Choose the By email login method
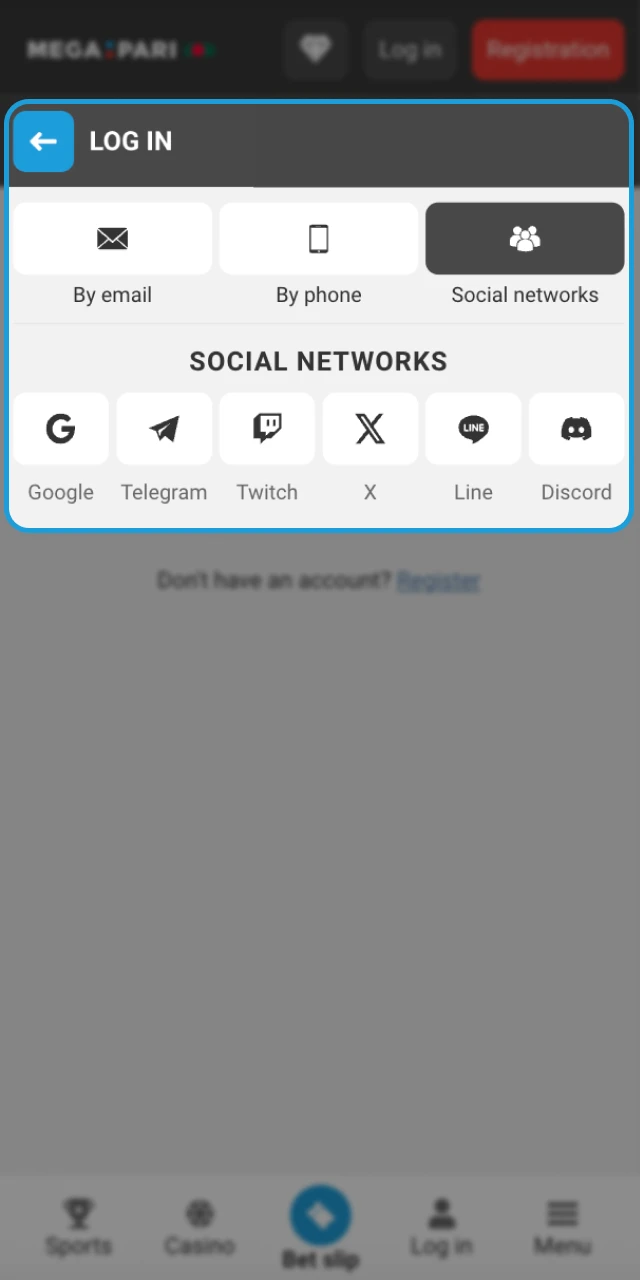 tap(113, 239)
